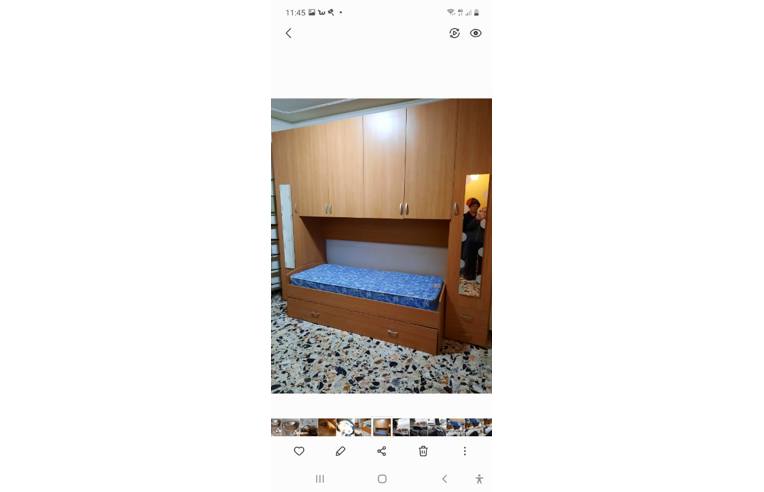Delete the photo using the trash icon
Viewport: 764px width, 492px height.
pos(423,451)
